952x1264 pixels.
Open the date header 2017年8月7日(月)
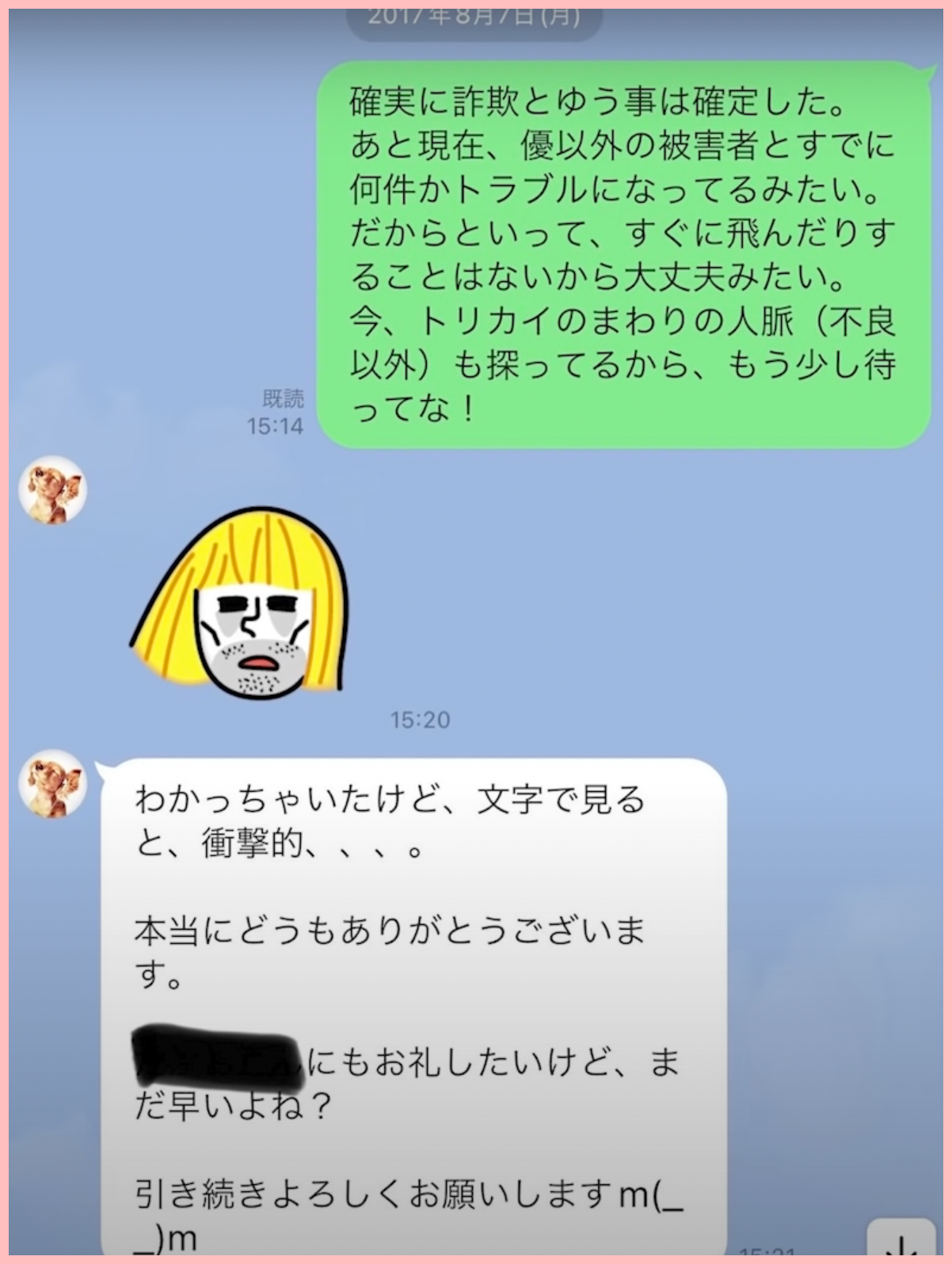pos(475,16)
